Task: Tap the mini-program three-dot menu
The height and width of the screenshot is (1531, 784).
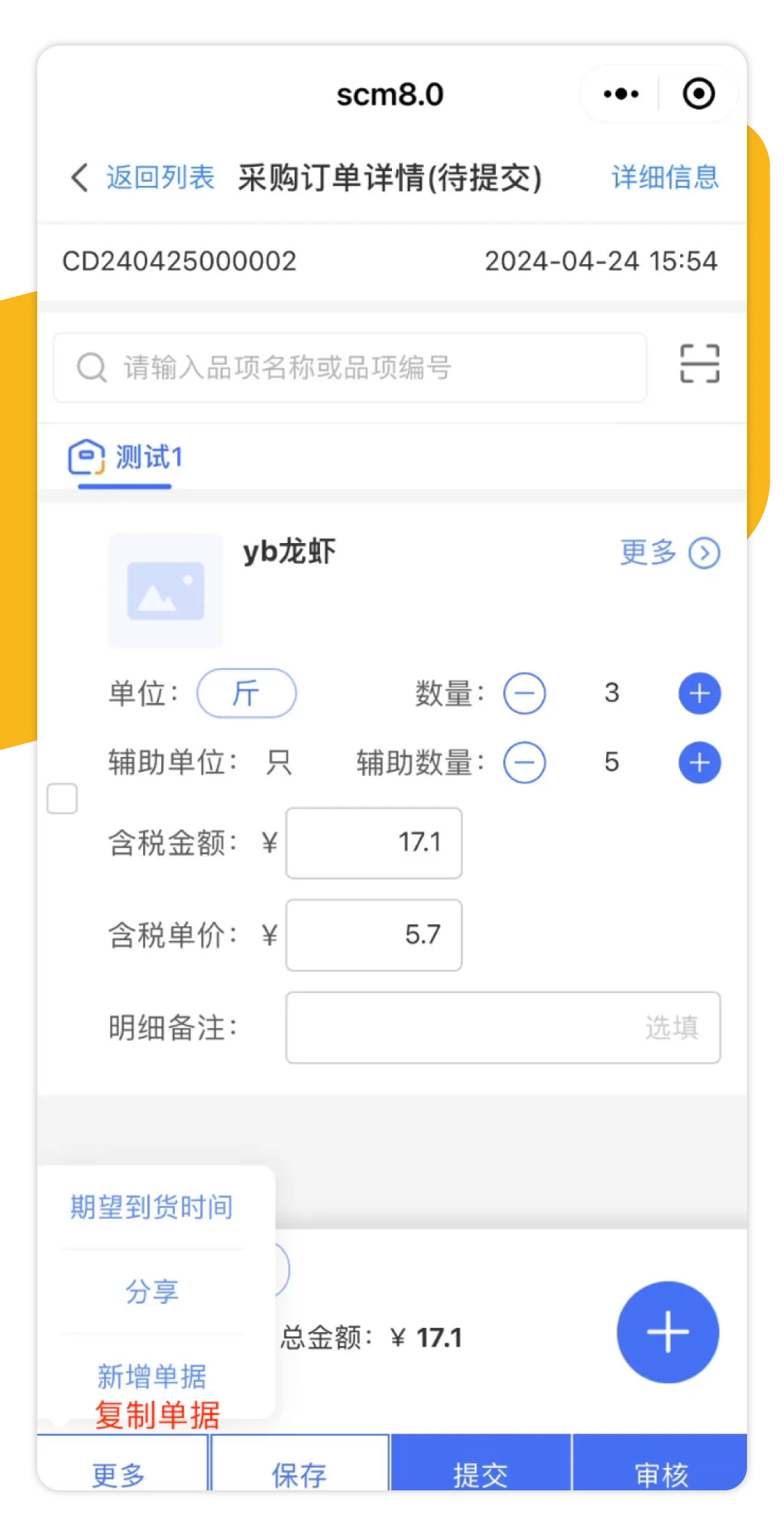Action: tap(621, 94)
